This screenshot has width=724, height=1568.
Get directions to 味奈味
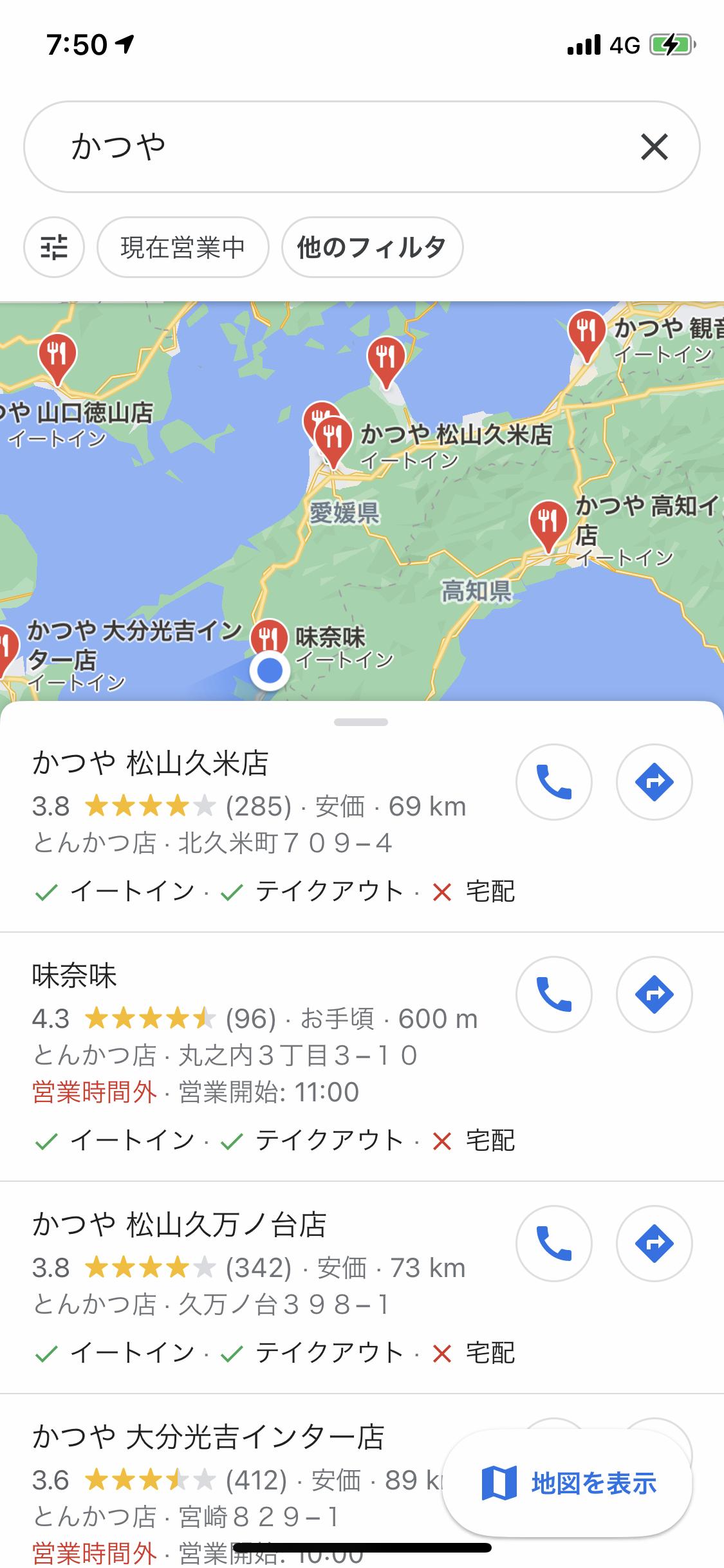coord(654,994)
